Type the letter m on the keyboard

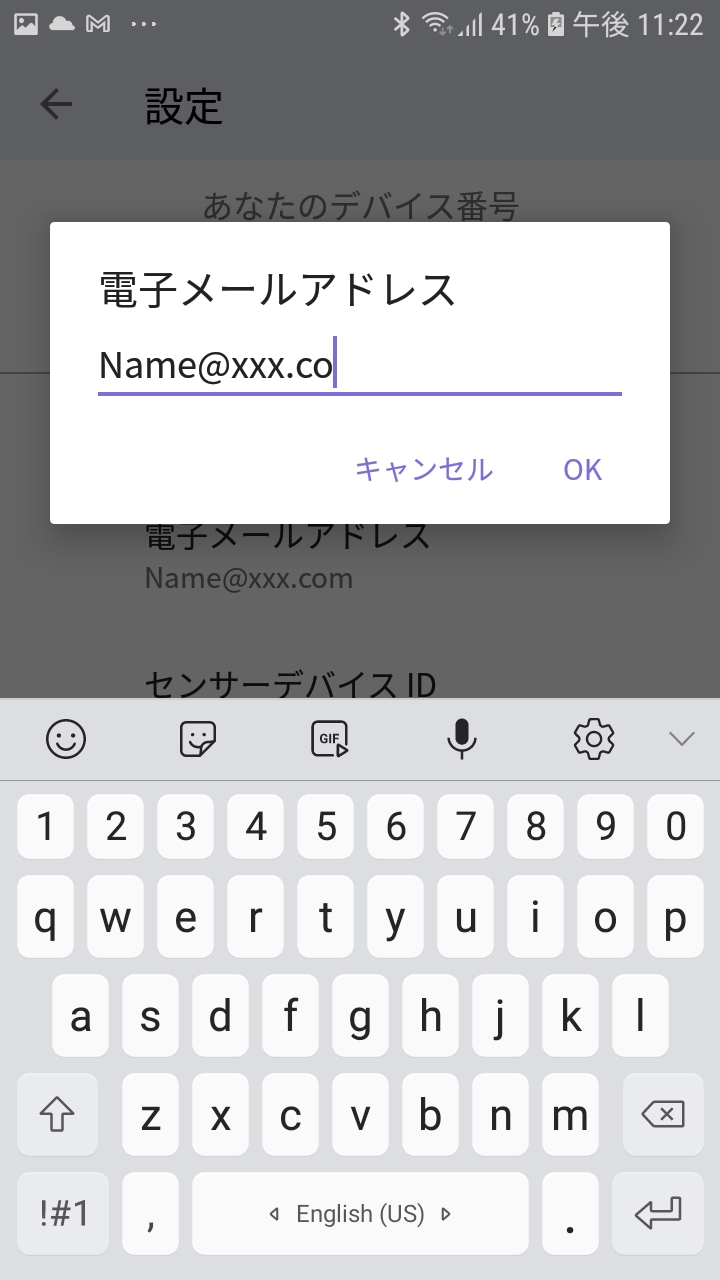click(570, 1116)
